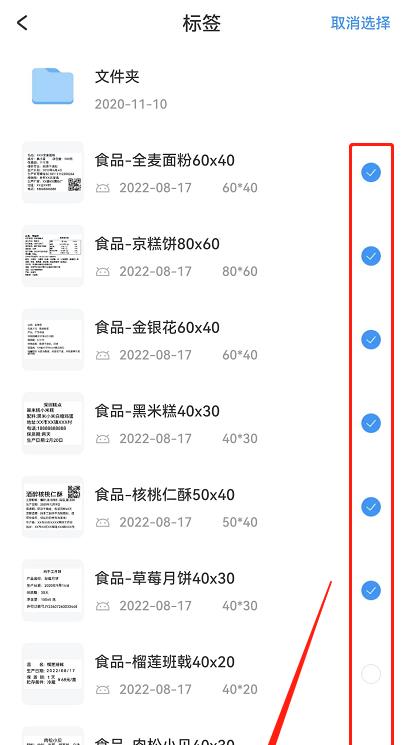Uncheck 食品-核桃仁酥50x40
Image resolution: width=403 pixels, height=745 pixels.
pos(371,507)
